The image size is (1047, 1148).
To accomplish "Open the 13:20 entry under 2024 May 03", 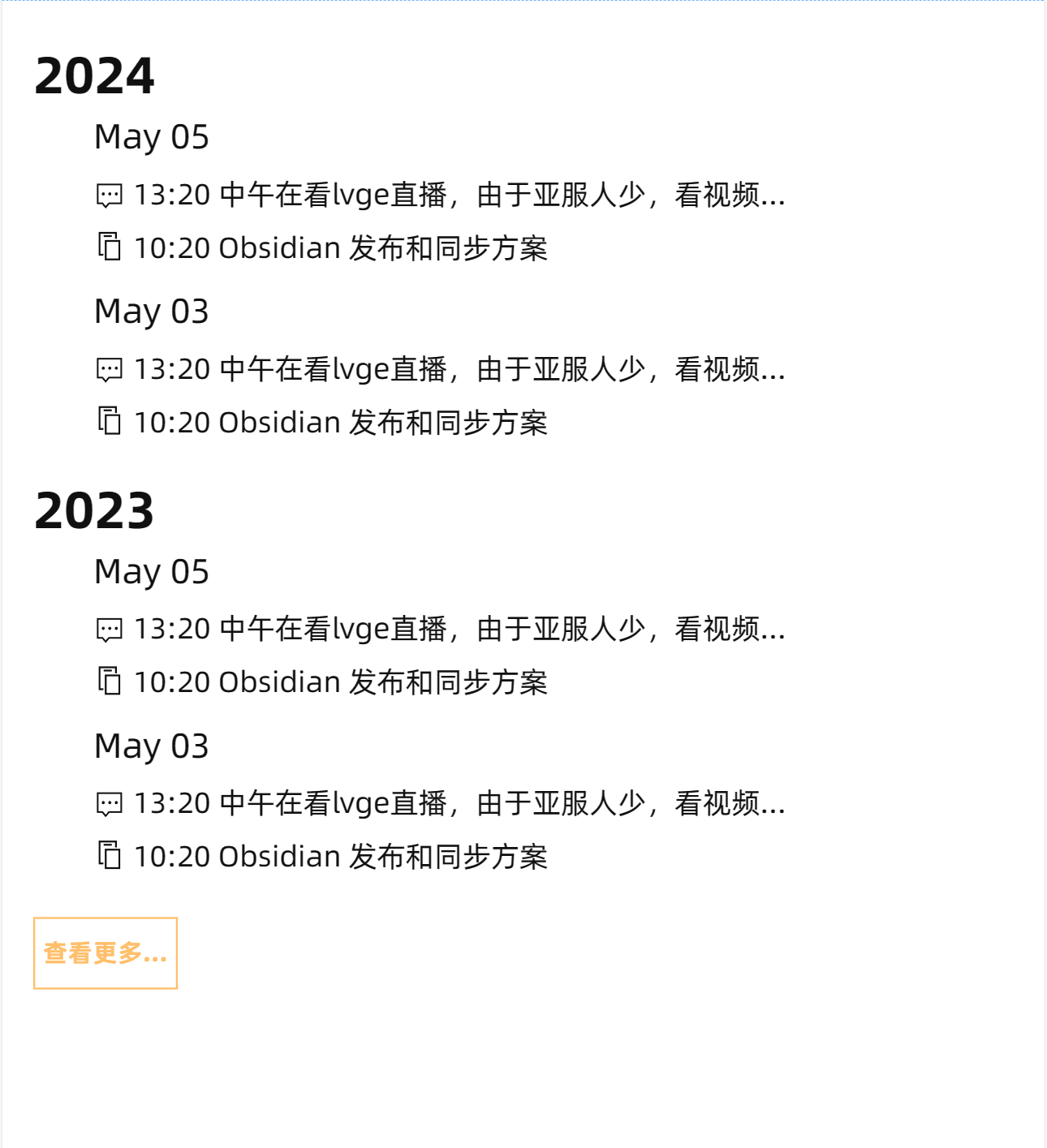I will (x=459, y=370).
